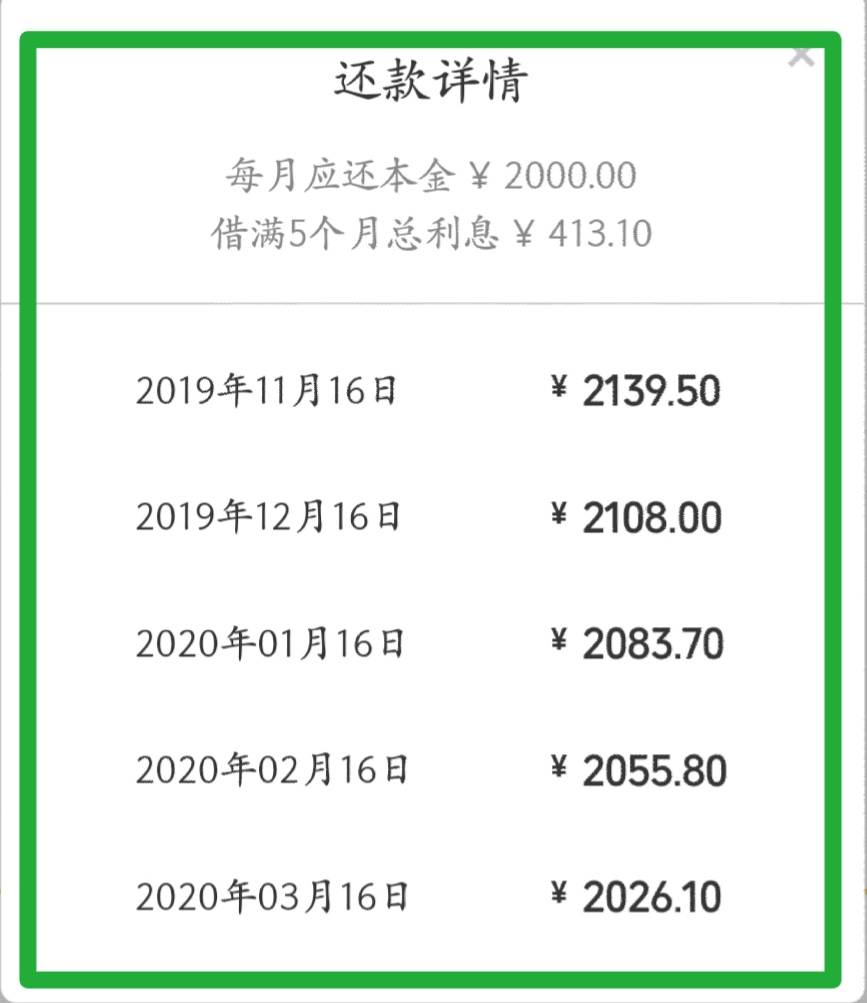Screen dimensions: 867x1003
Task: Click the blank area below the last installment
Action: (x=432, y=945)
